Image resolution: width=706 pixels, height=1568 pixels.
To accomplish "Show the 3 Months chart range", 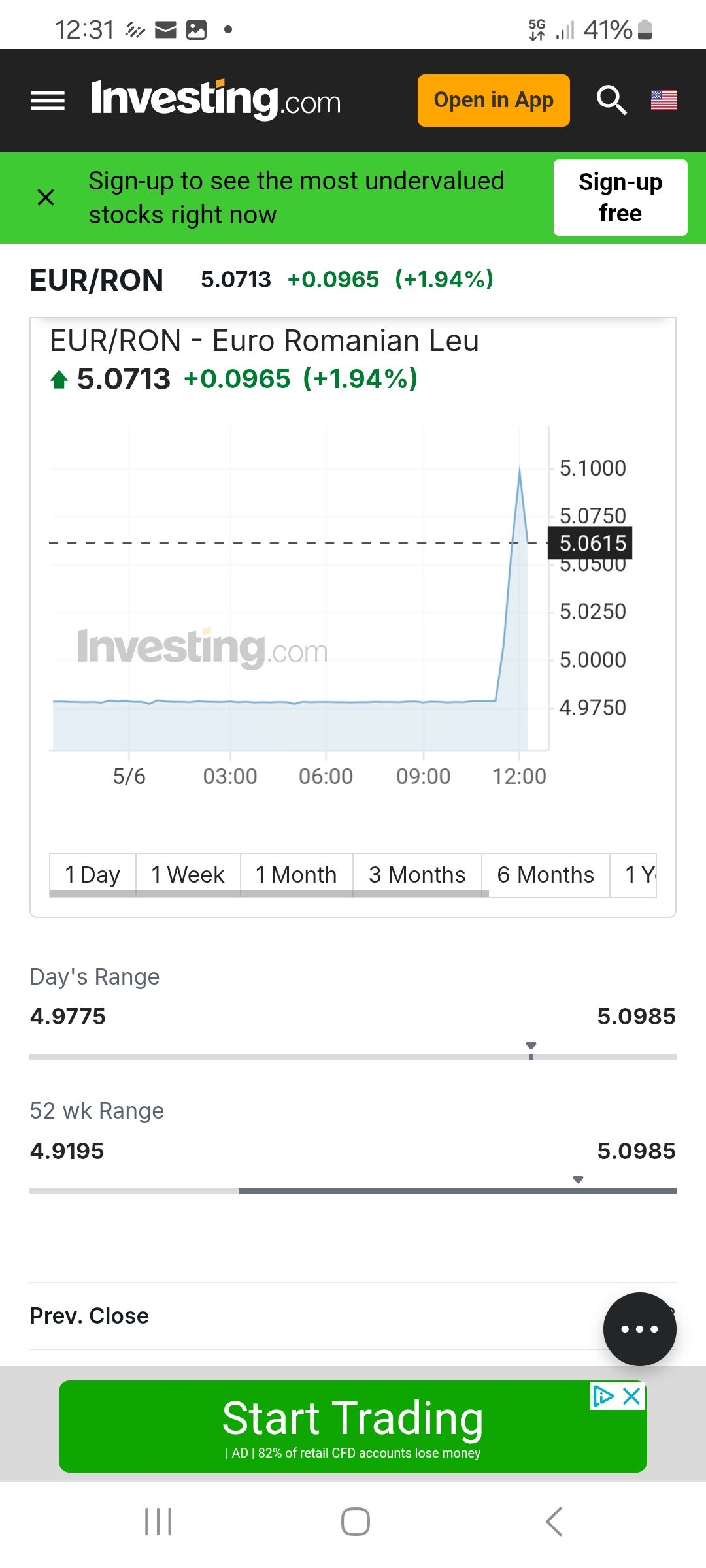I will (417, 875).
